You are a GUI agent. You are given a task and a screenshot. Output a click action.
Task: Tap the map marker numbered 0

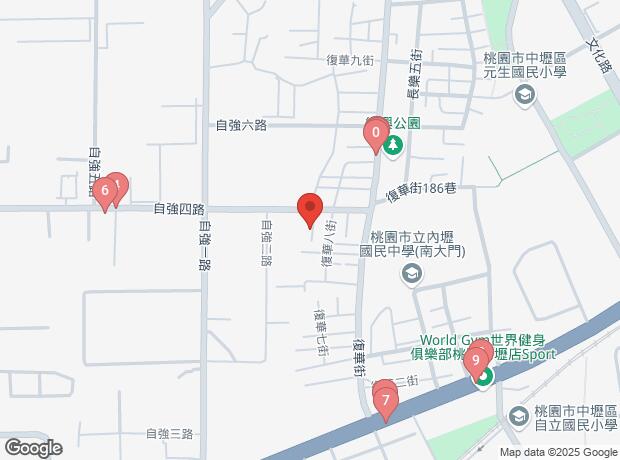tap(375, 132)
